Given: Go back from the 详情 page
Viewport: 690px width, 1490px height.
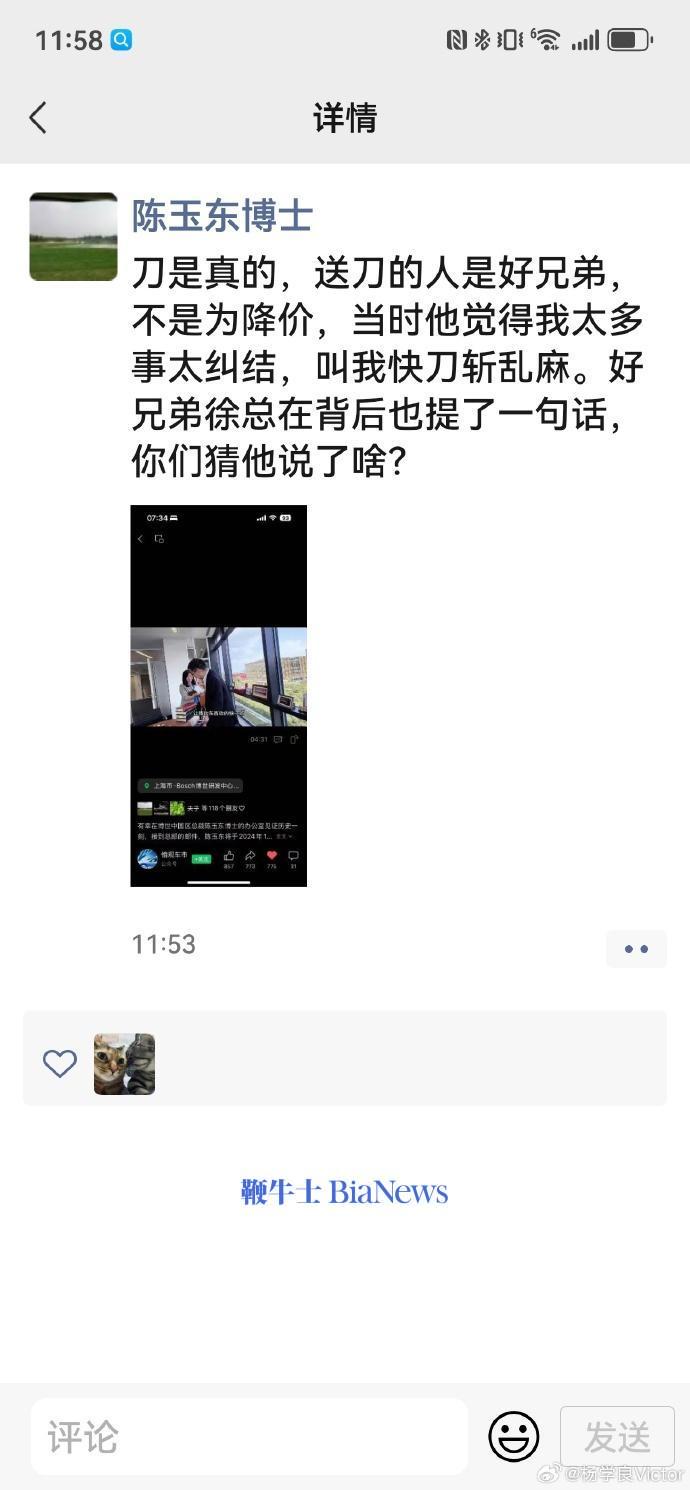Looking at the screenshot, I should click(38, 118).
